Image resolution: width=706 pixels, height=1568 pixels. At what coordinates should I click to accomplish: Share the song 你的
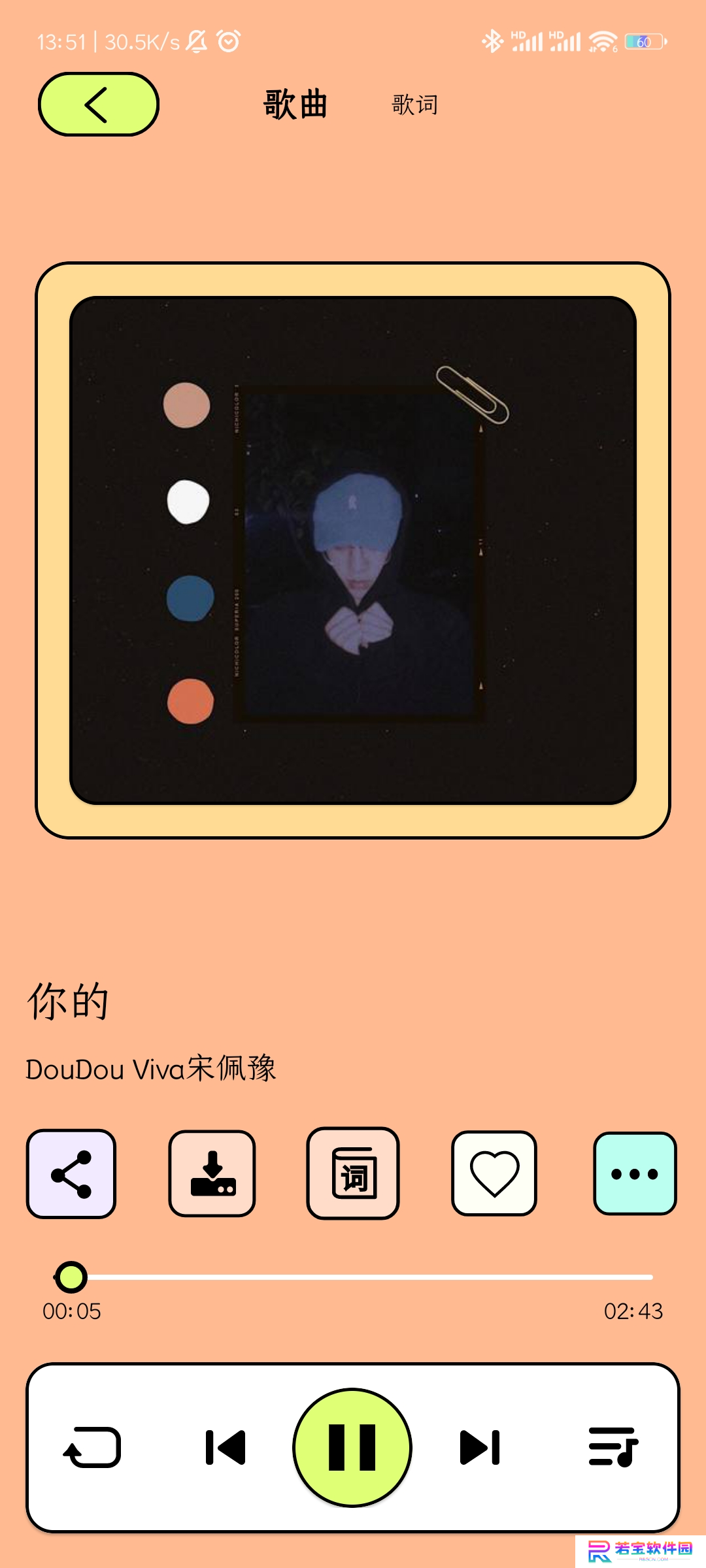71,1174
